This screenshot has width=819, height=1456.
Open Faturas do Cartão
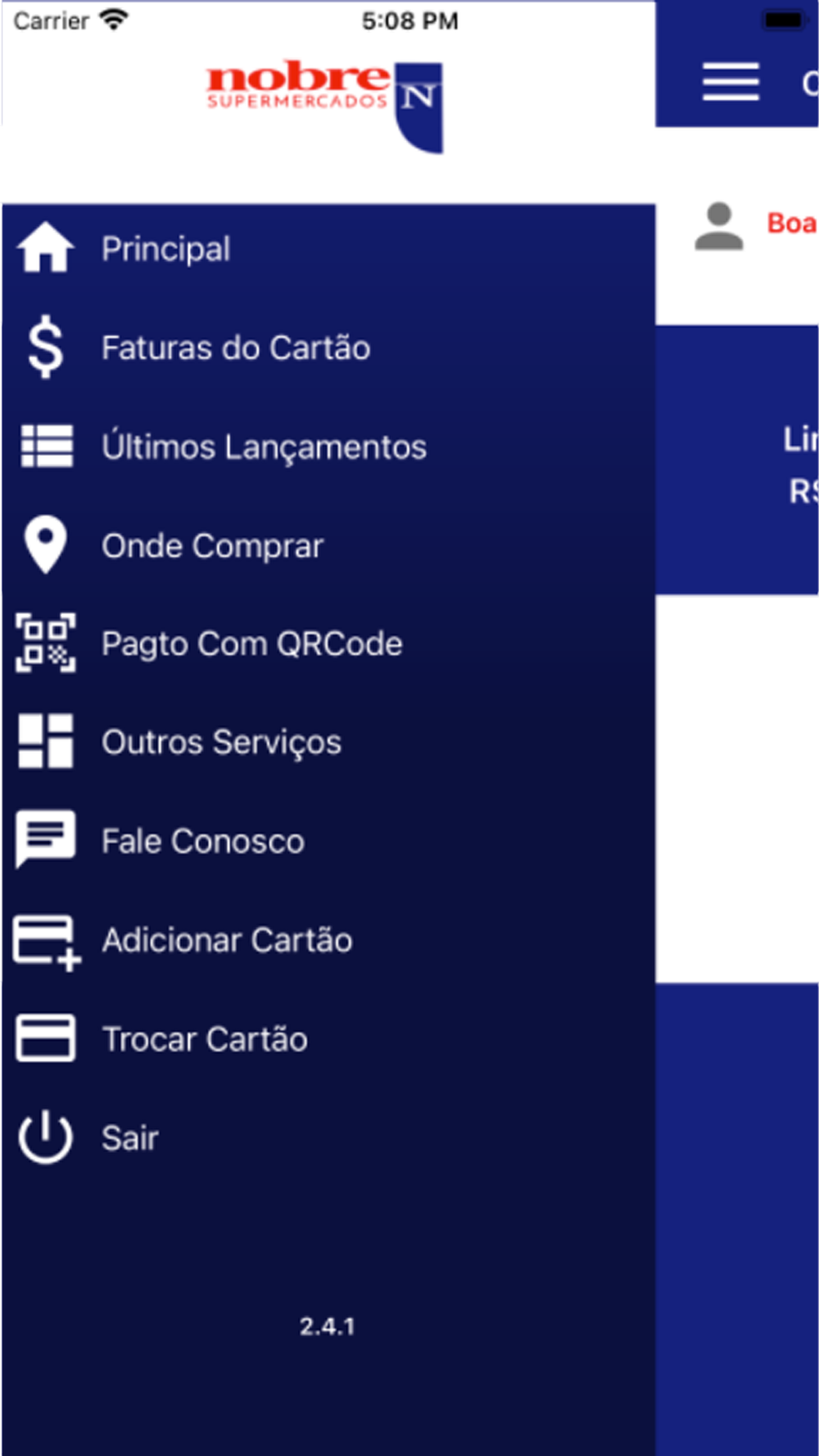pos(328,348)
